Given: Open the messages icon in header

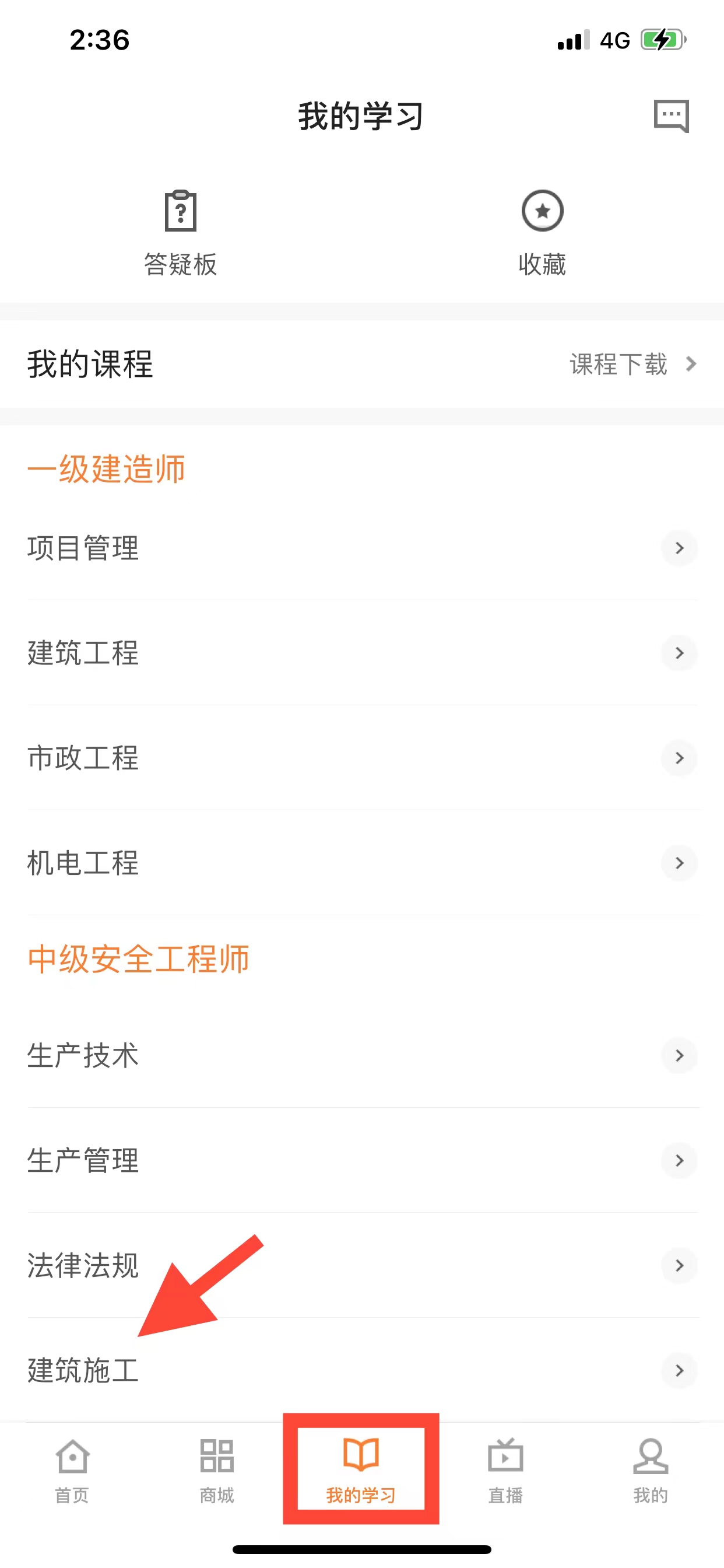Looking at the screenshot, I should point(670,116).
